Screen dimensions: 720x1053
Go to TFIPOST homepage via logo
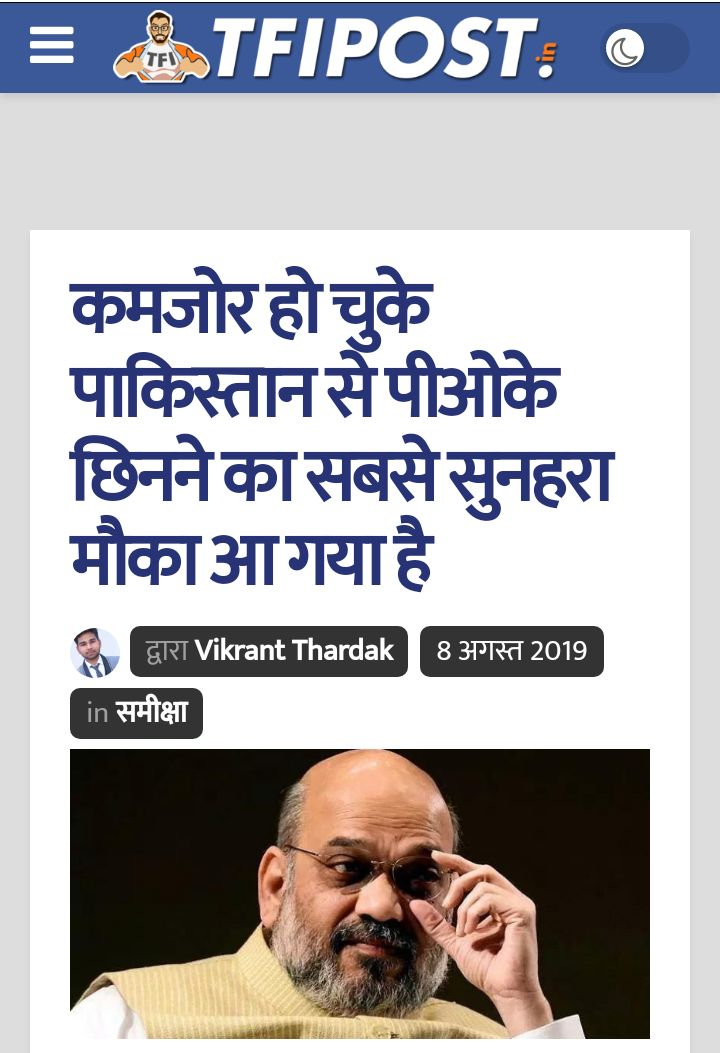[x=335, y=47]
